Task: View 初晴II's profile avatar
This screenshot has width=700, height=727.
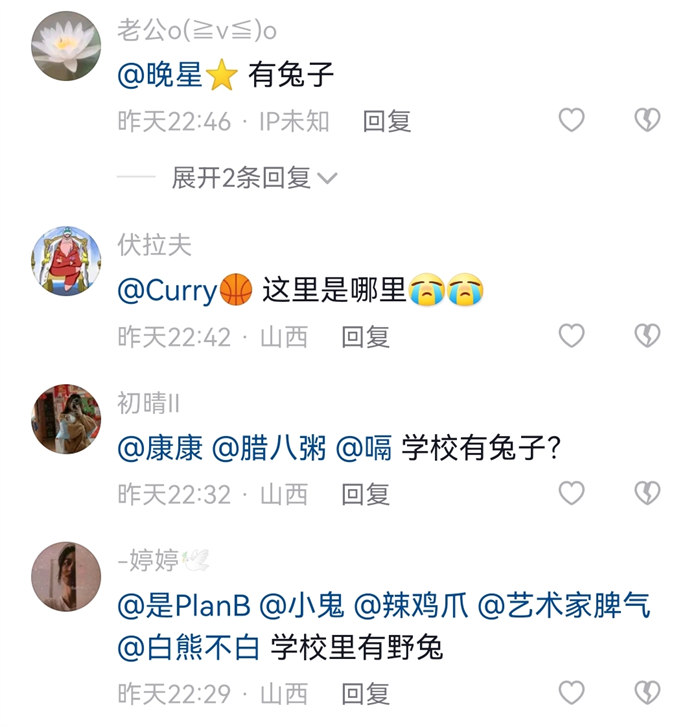Action: (67, 418)
